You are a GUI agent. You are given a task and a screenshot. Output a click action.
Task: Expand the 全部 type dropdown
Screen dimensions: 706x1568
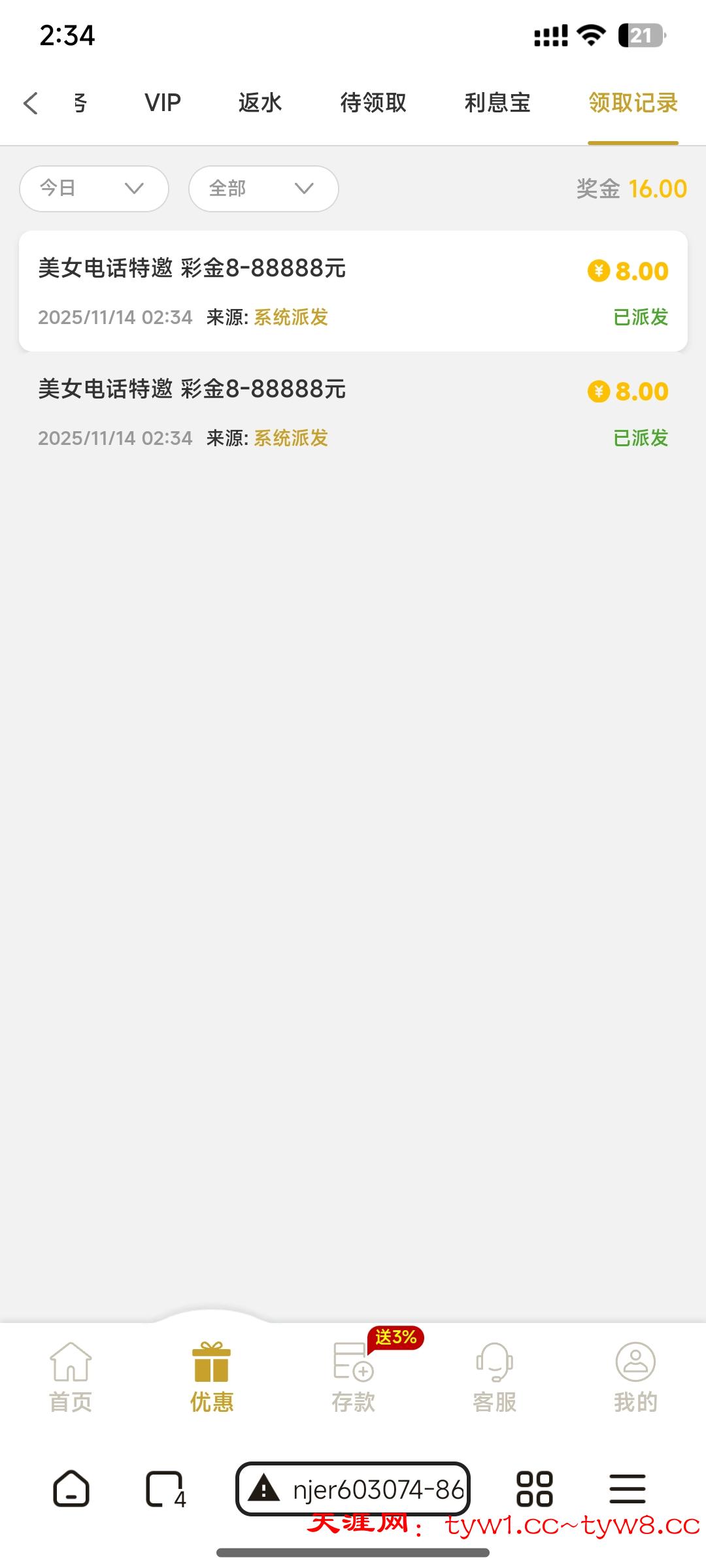tap(263, 189)
